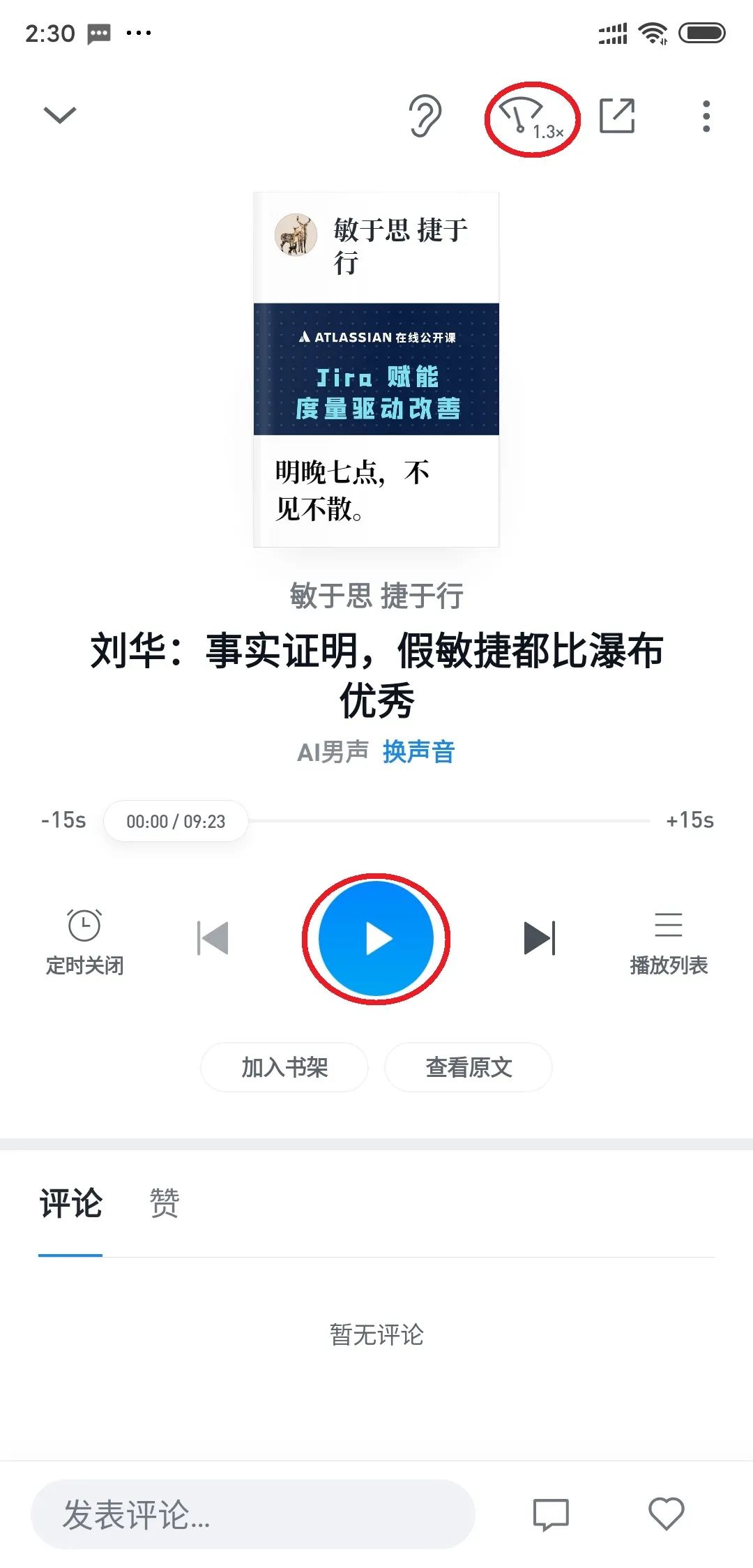
Task: Open comments via the speech bubble icon
Action: tap(551, 1514)
